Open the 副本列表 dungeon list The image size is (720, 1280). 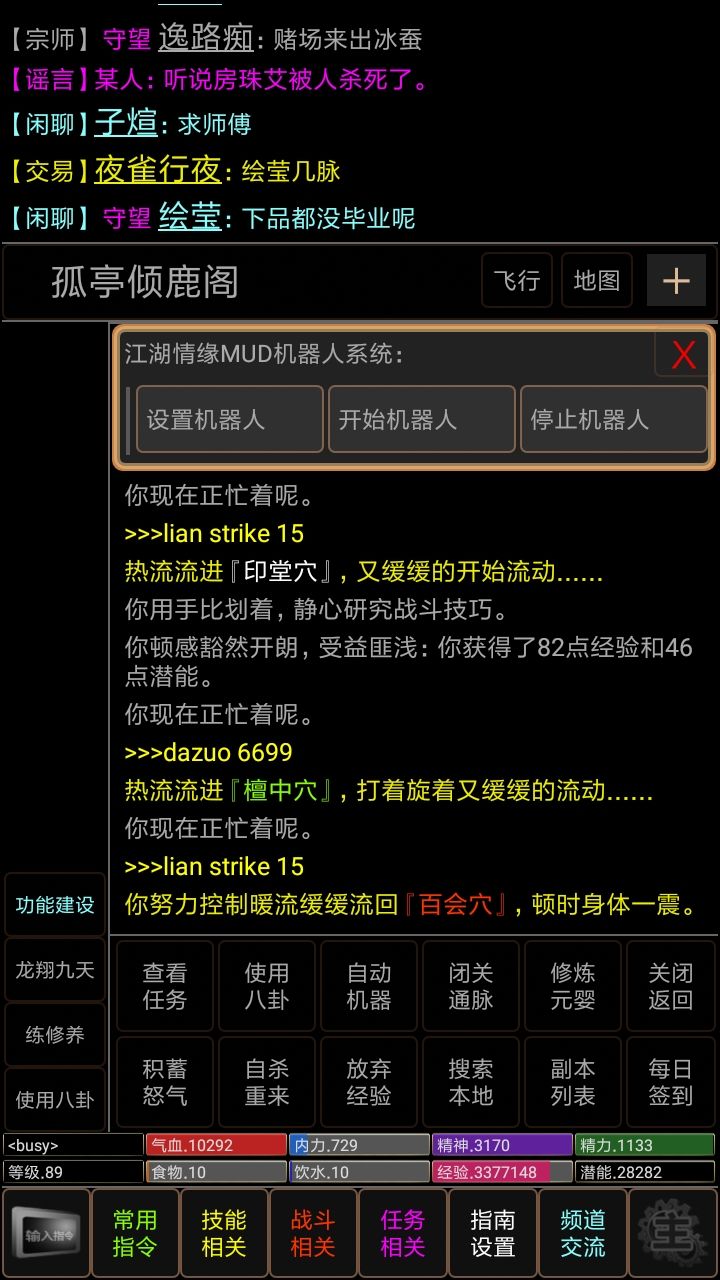click(x=573, y=1081)
